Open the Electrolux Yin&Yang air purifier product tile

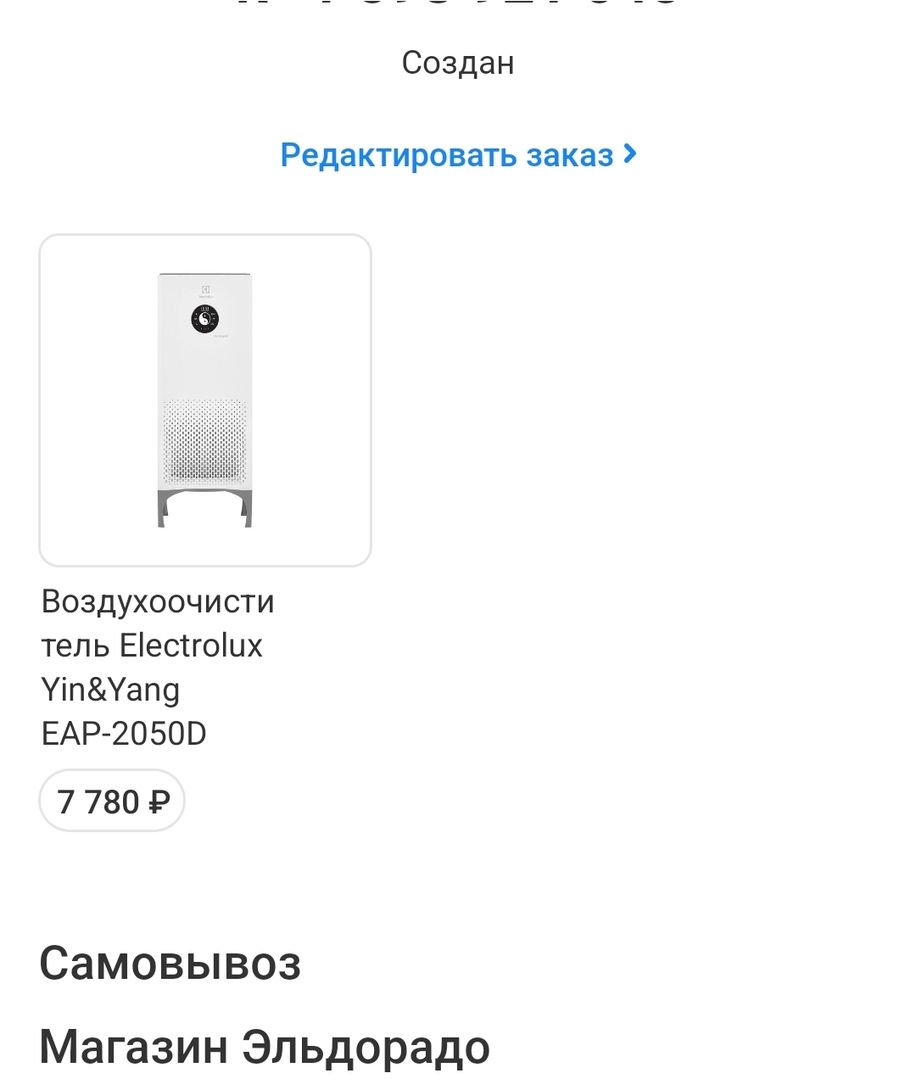[x=205, y=400]
